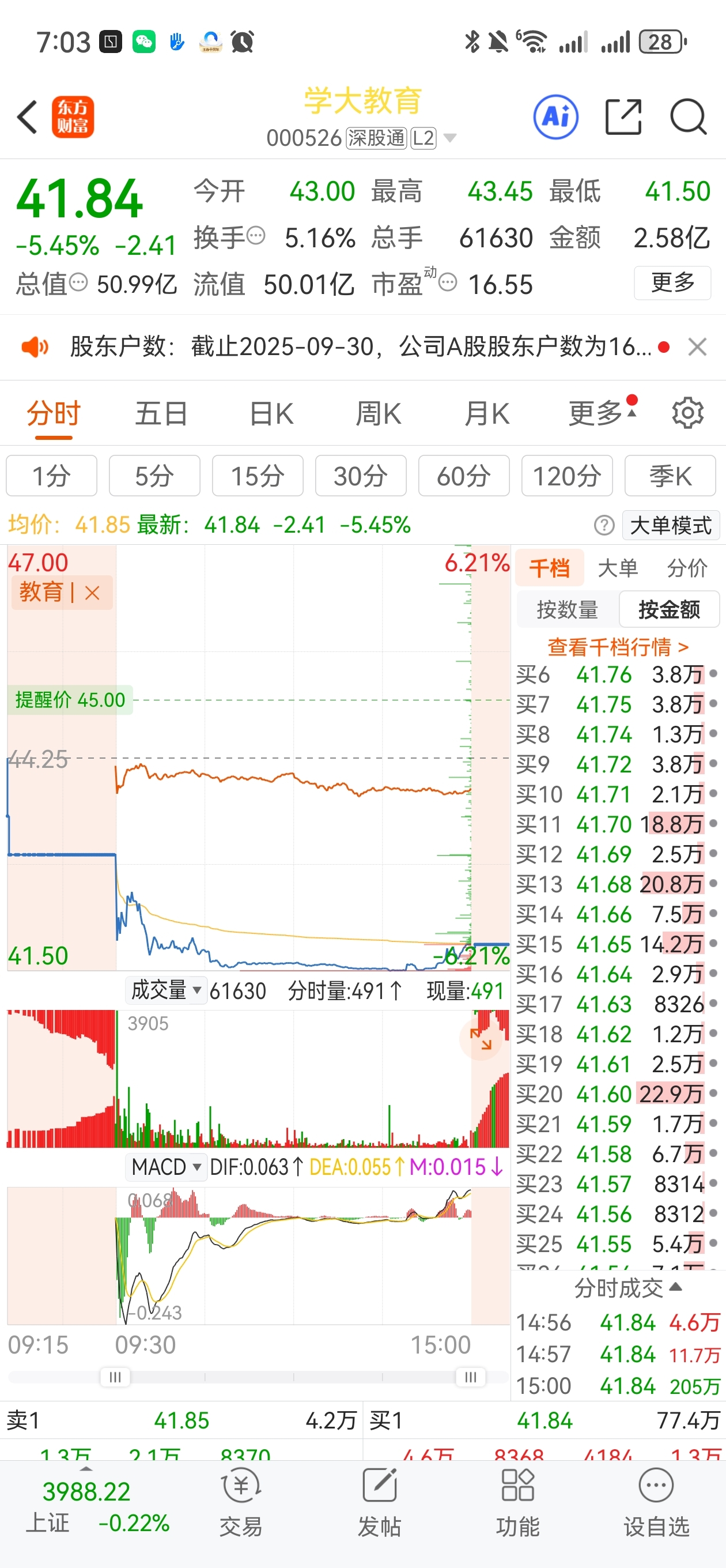Open the MACD indicator dropdown
The width and height of the screenshot is (726, 1568).
pyautogui.click(x=165, y=1167)
